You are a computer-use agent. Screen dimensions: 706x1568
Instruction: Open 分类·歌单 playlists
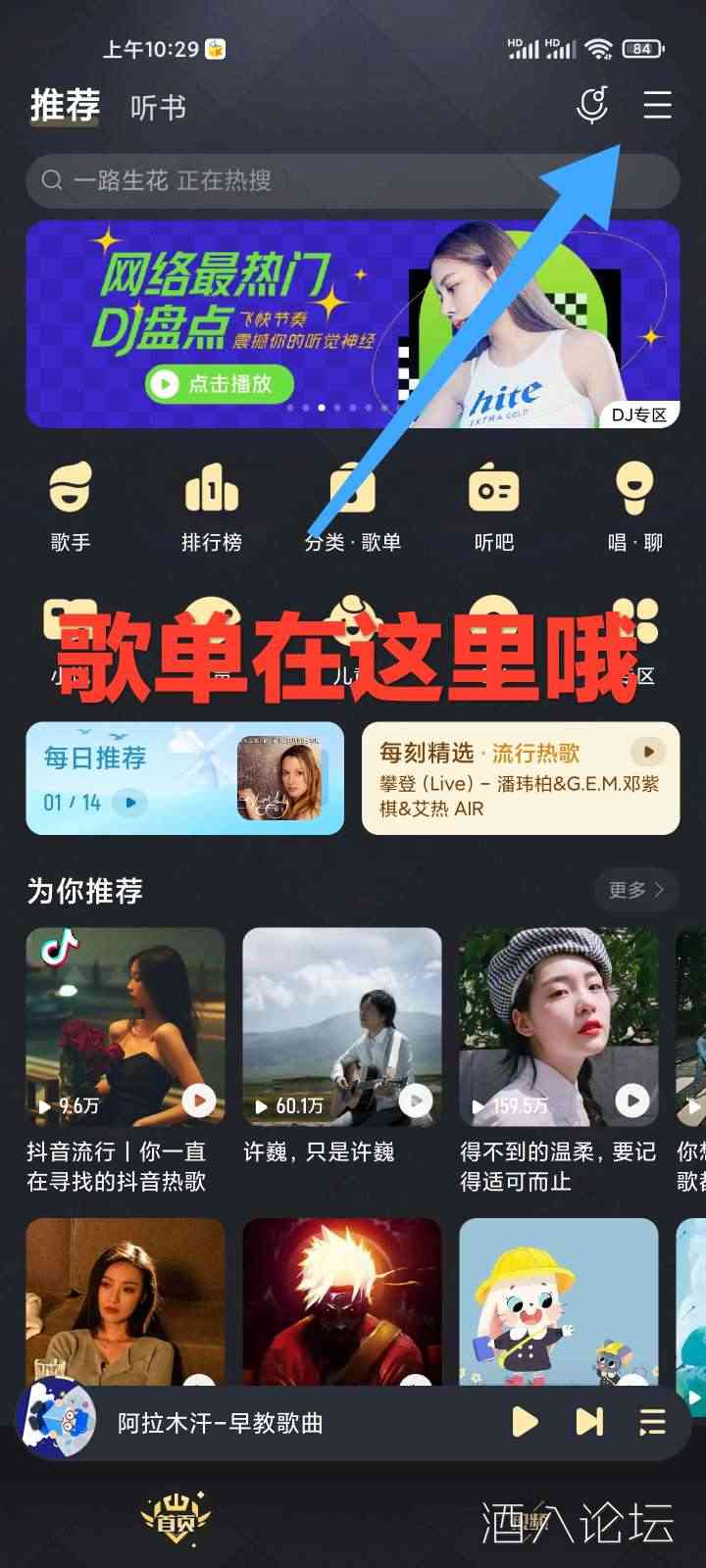point(352,506)
